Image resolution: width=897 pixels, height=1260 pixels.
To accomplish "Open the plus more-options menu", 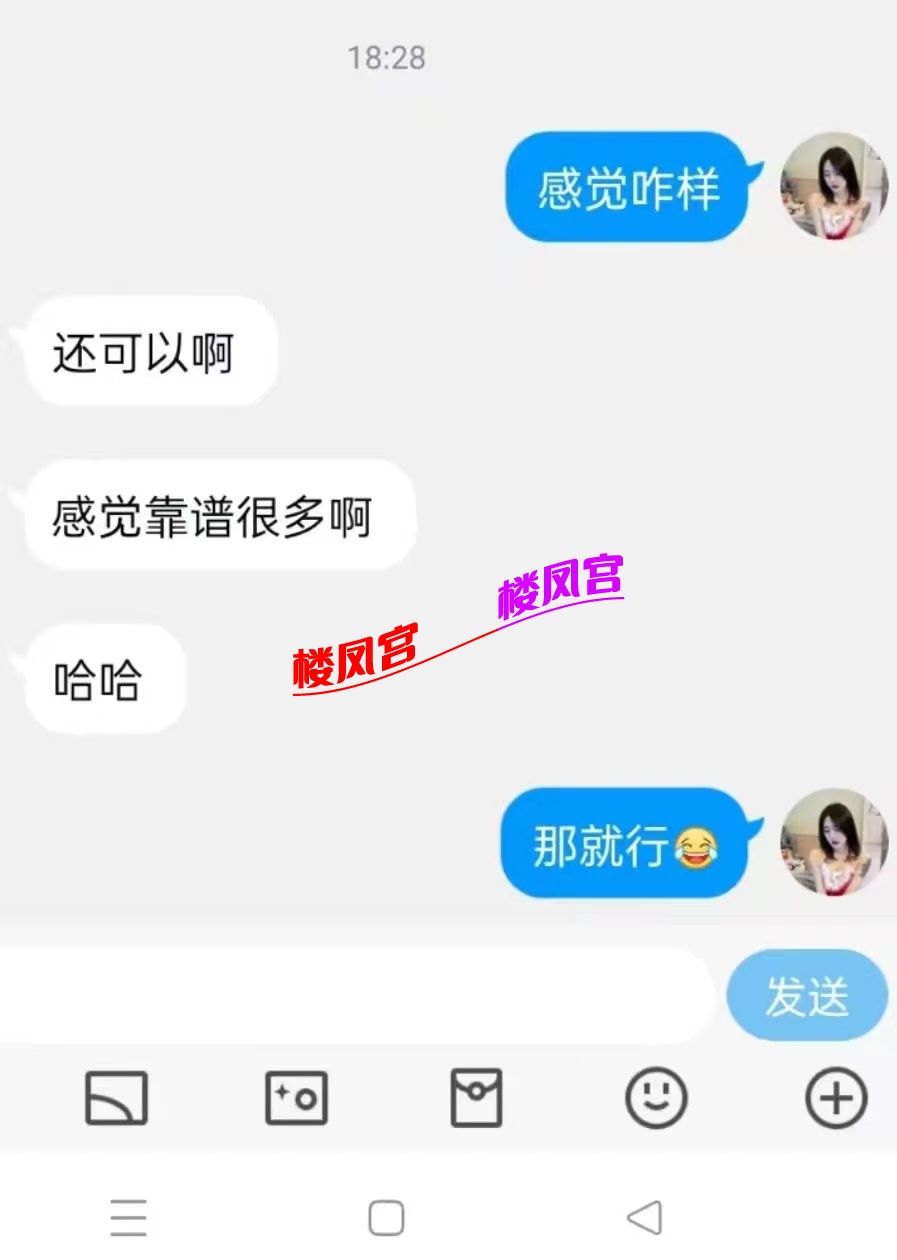I will (836, 1098).
